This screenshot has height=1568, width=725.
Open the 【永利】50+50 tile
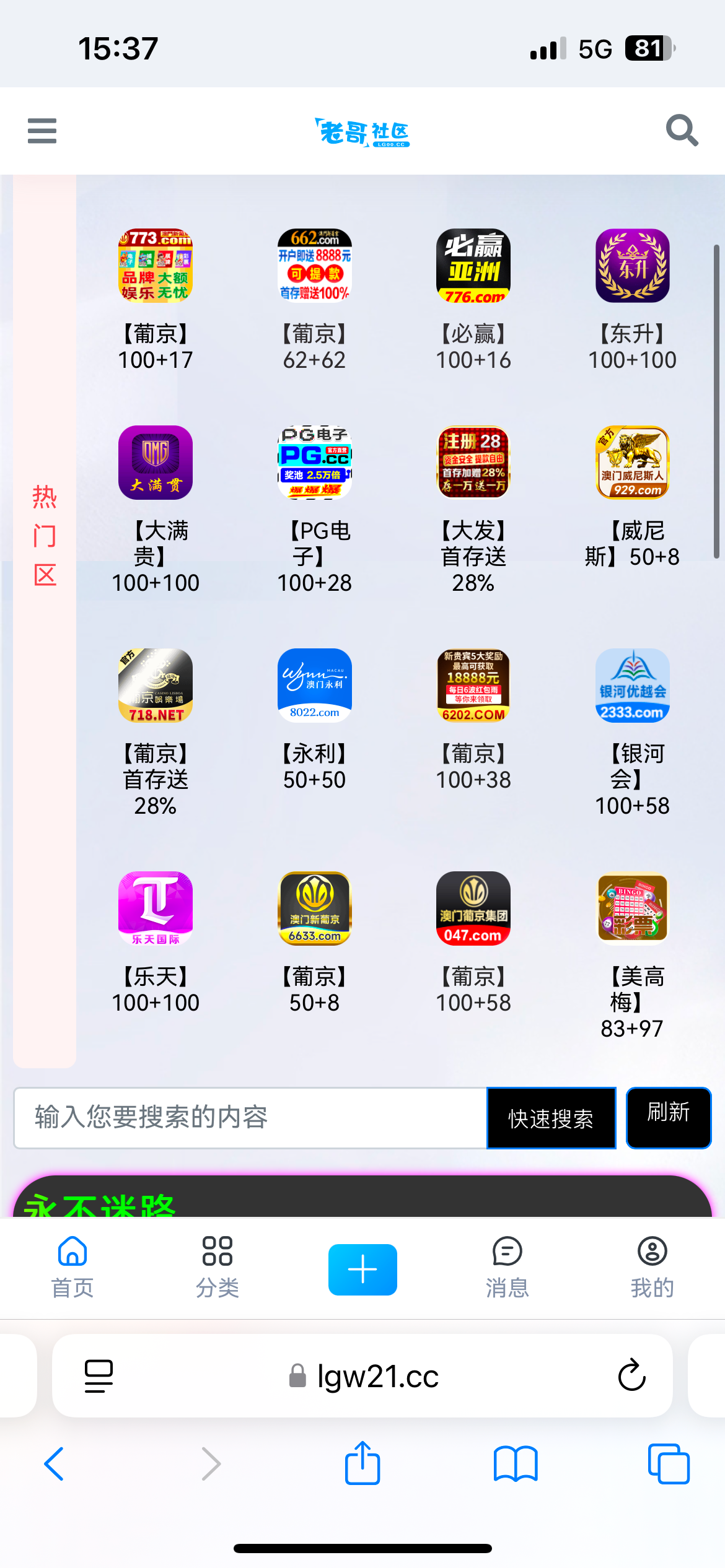point(314,686)
